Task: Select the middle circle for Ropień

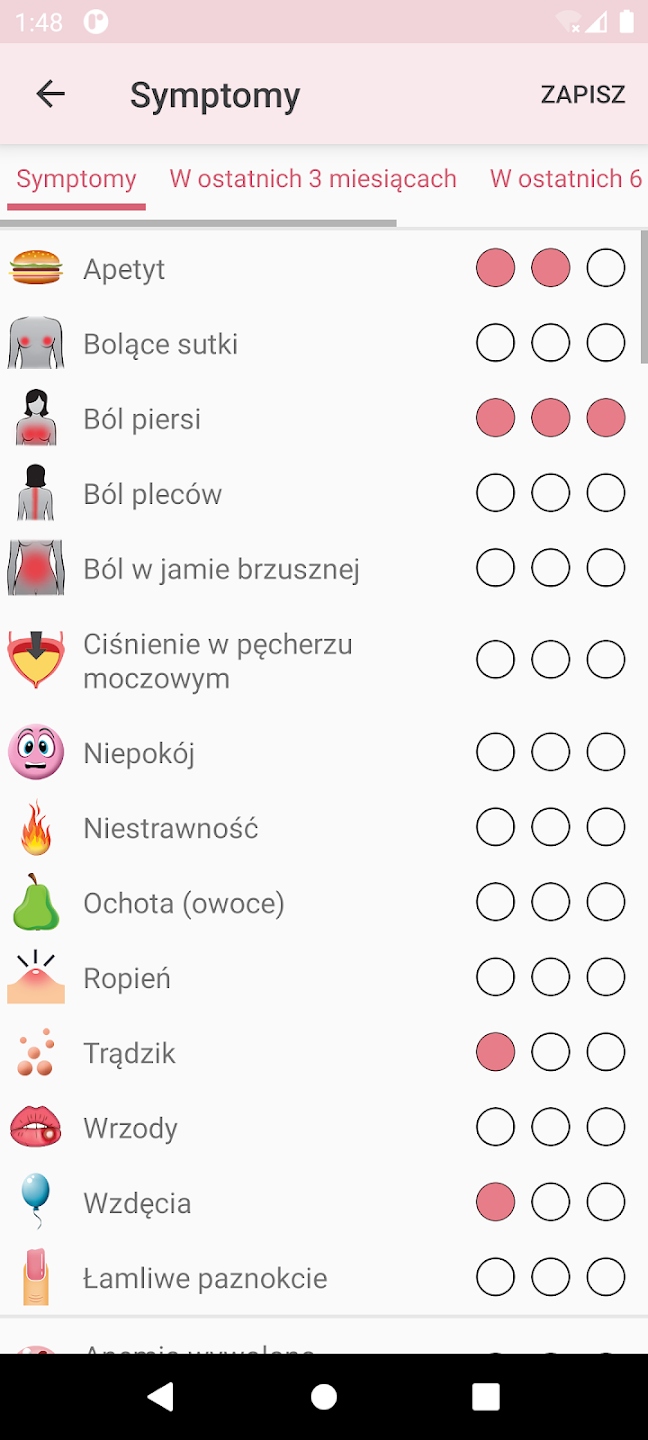Action: point(550,977)
